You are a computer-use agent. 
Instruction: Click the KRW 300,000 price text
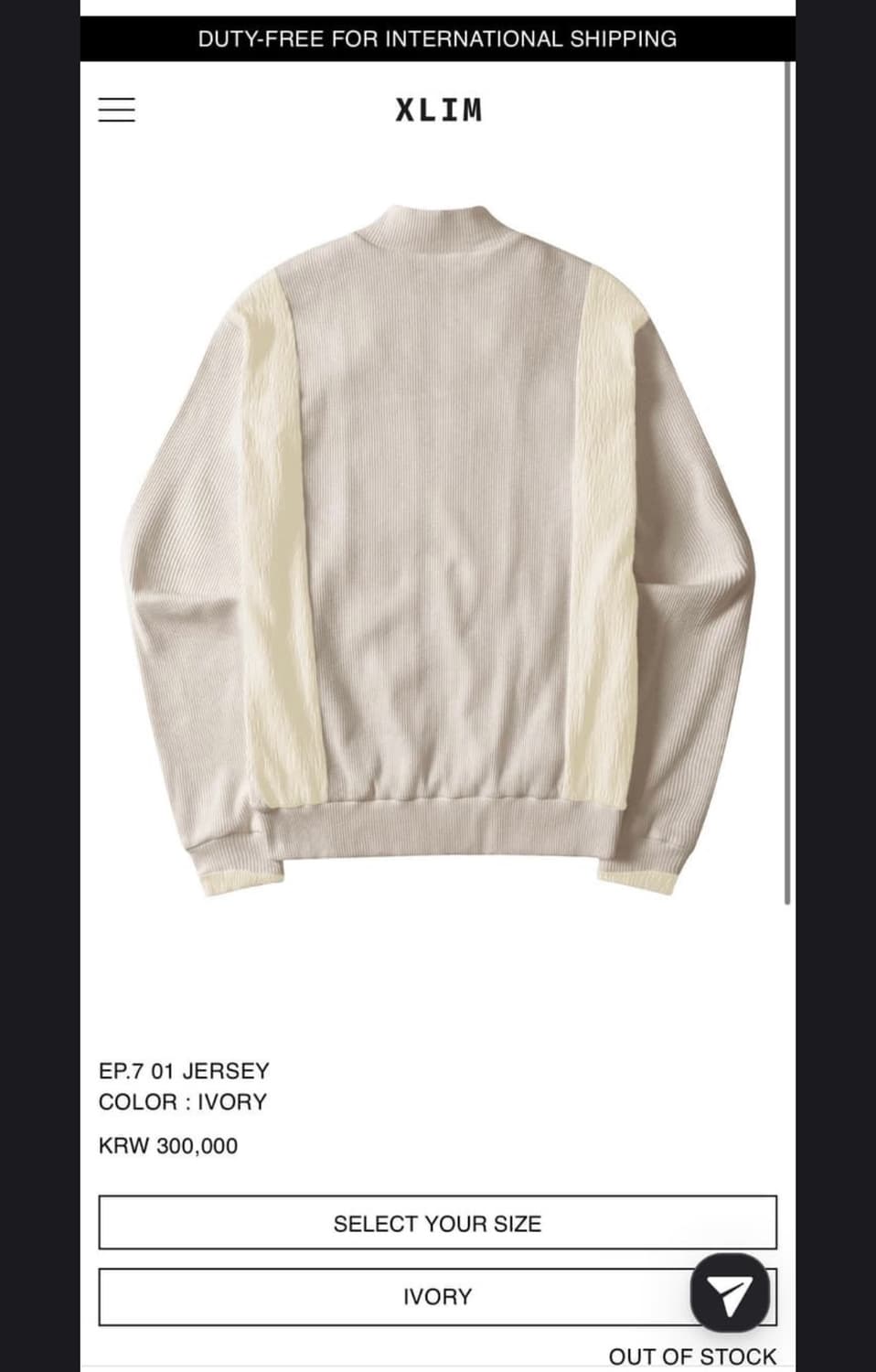(x=168, y=1145)
